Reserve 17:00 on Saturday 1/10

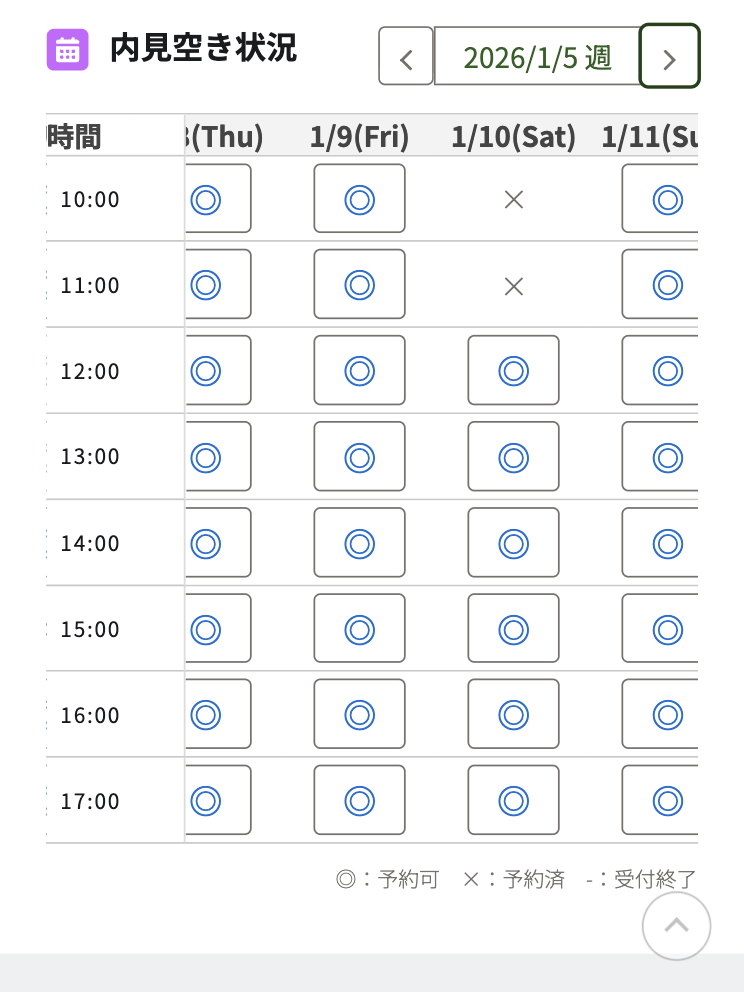[513, 801]
